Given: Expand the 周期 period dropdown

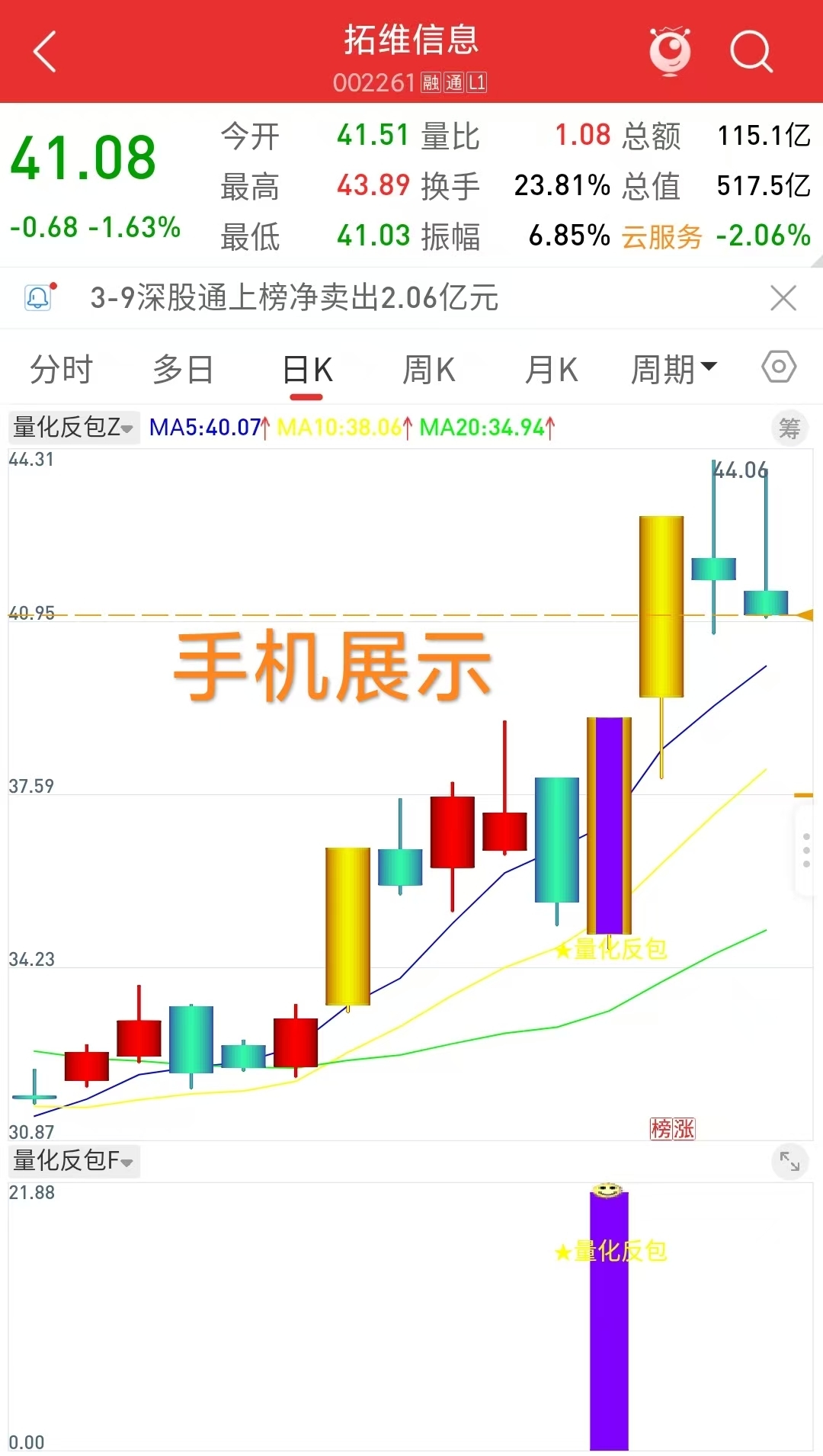Looking at the screenshot, I should click(x=674, y=370).
